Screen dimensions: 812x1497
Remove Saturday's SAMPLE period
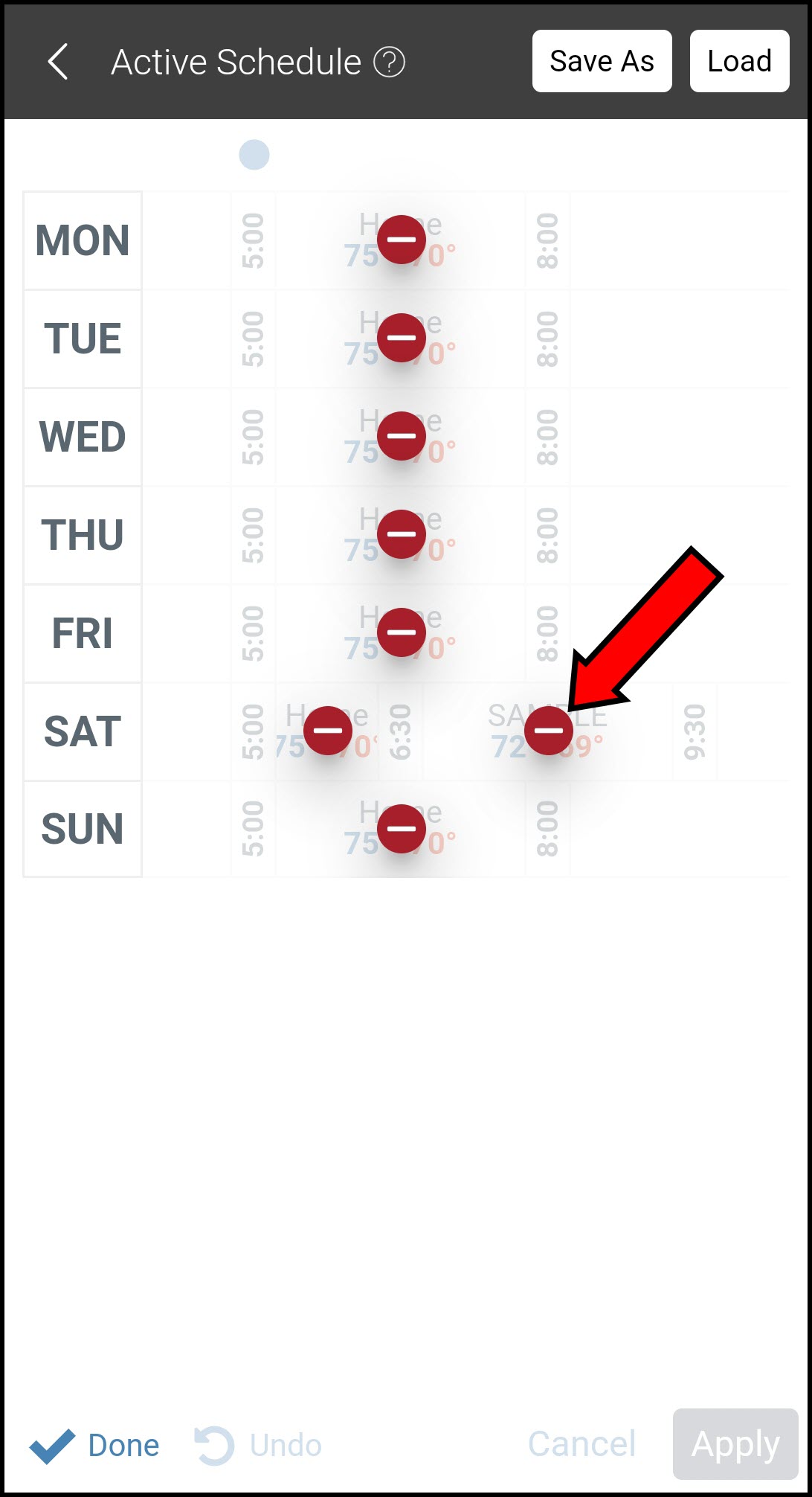(549, 731)
